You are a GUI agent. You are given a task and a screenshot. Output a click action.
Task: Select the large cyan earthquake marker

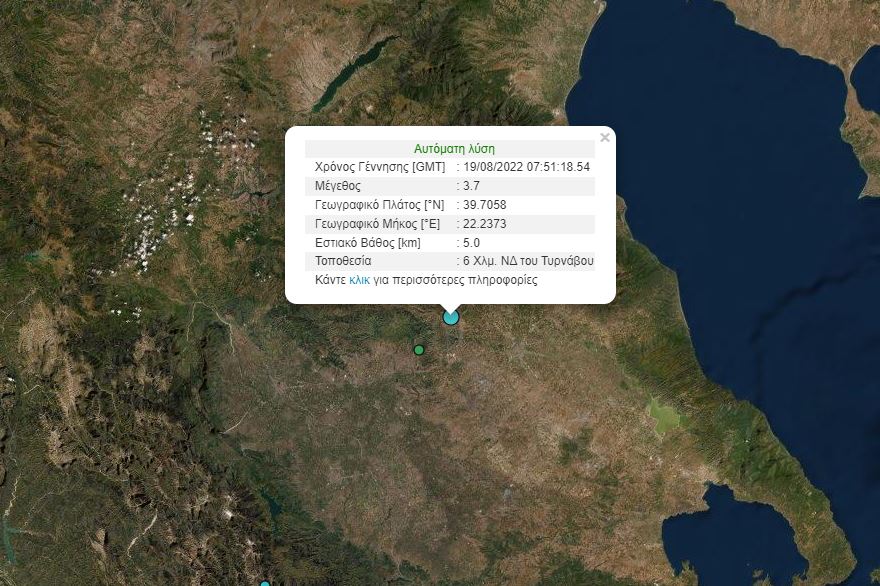[451, 317]
